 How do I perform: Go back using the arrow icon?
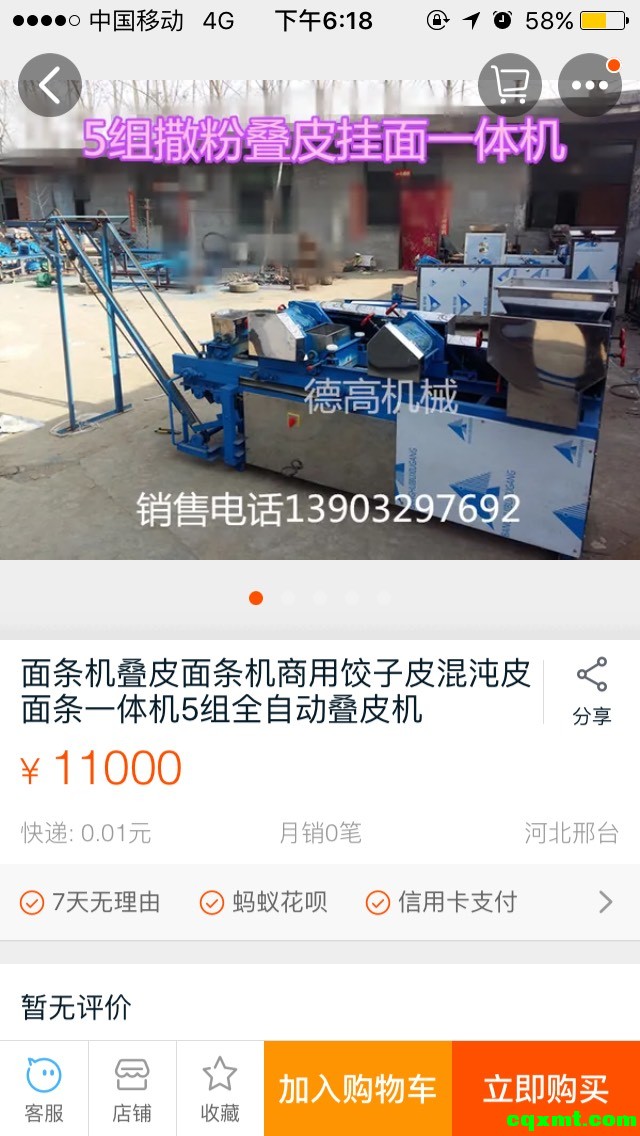pos(49,85)
